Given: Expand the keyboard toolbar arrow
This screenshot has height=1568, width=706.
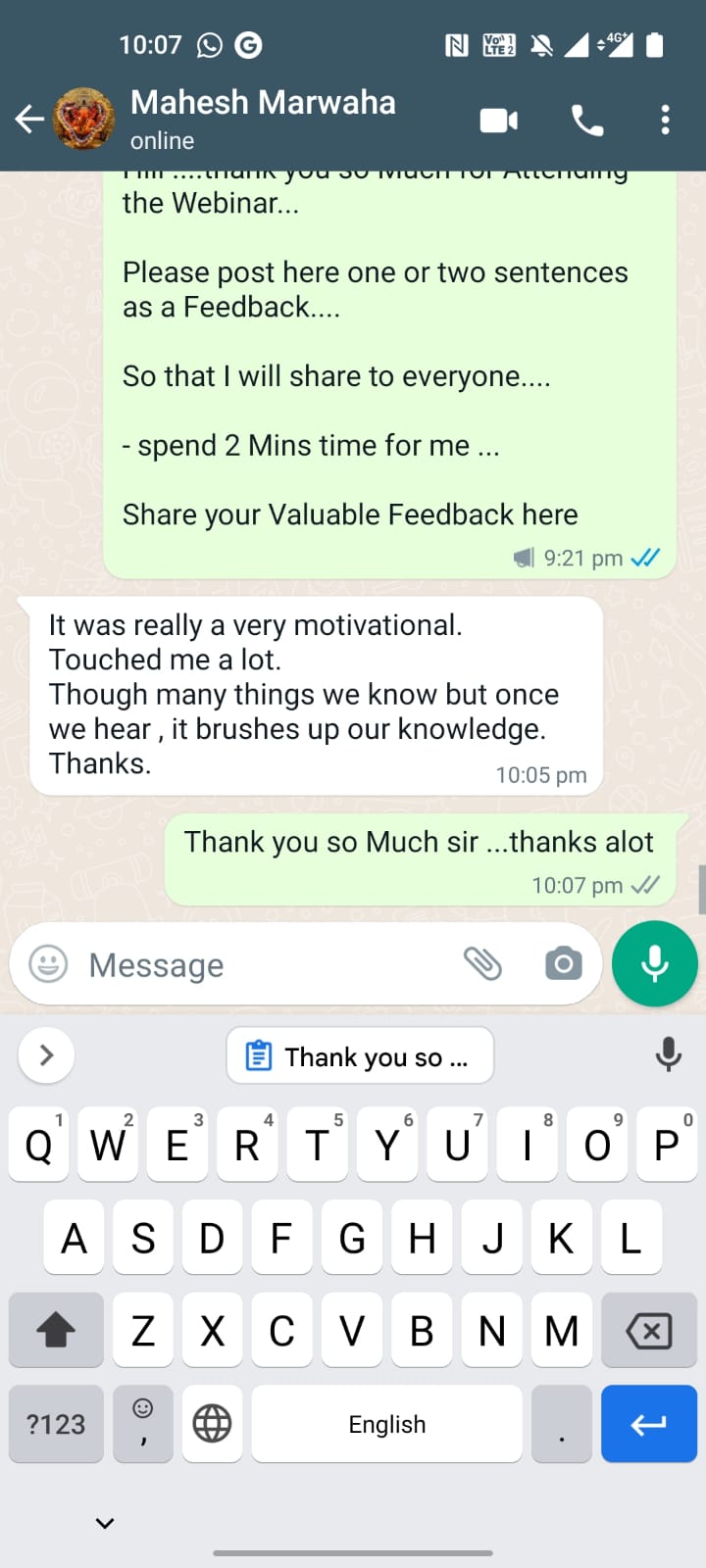Looking at the screenshot, I should 46,1055.
